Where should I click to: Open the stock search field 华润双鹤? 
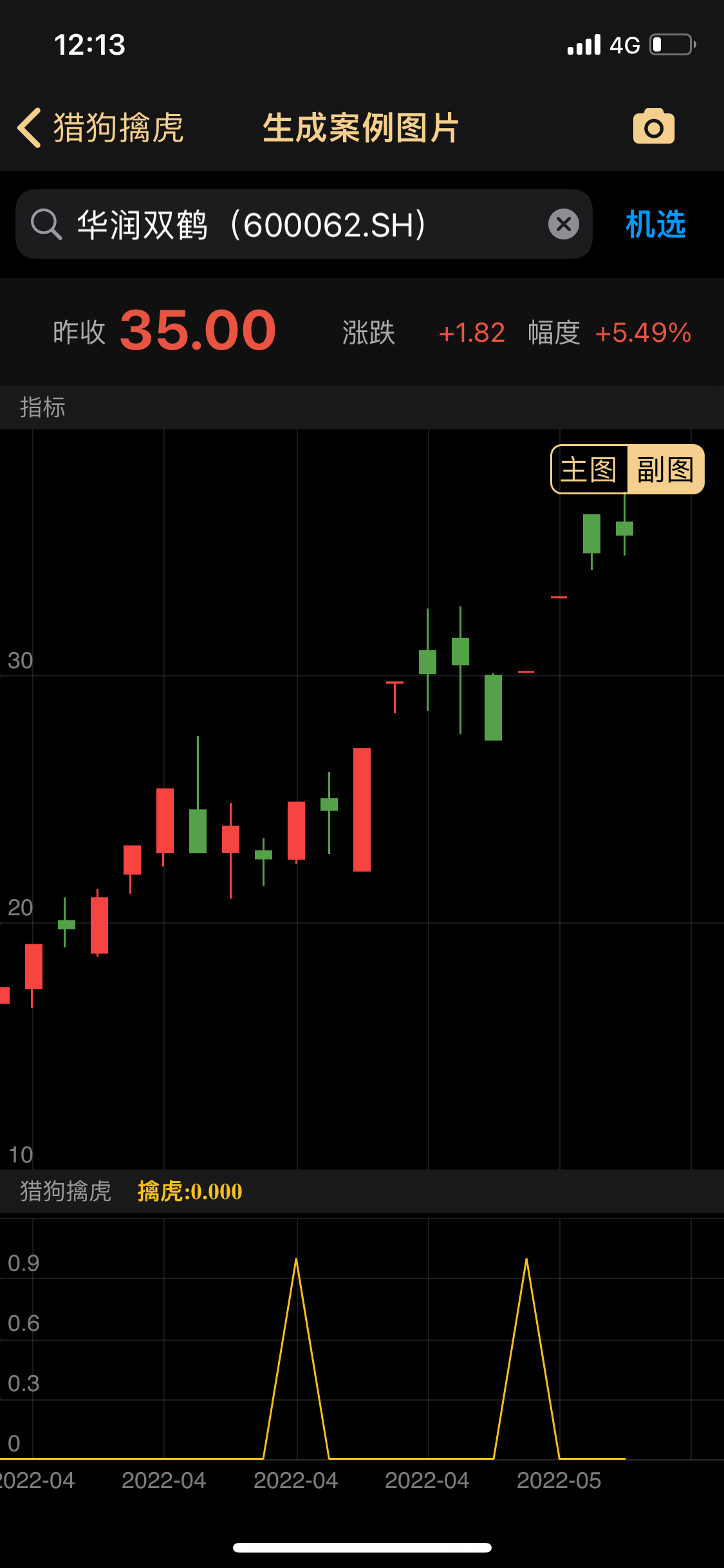304,224
